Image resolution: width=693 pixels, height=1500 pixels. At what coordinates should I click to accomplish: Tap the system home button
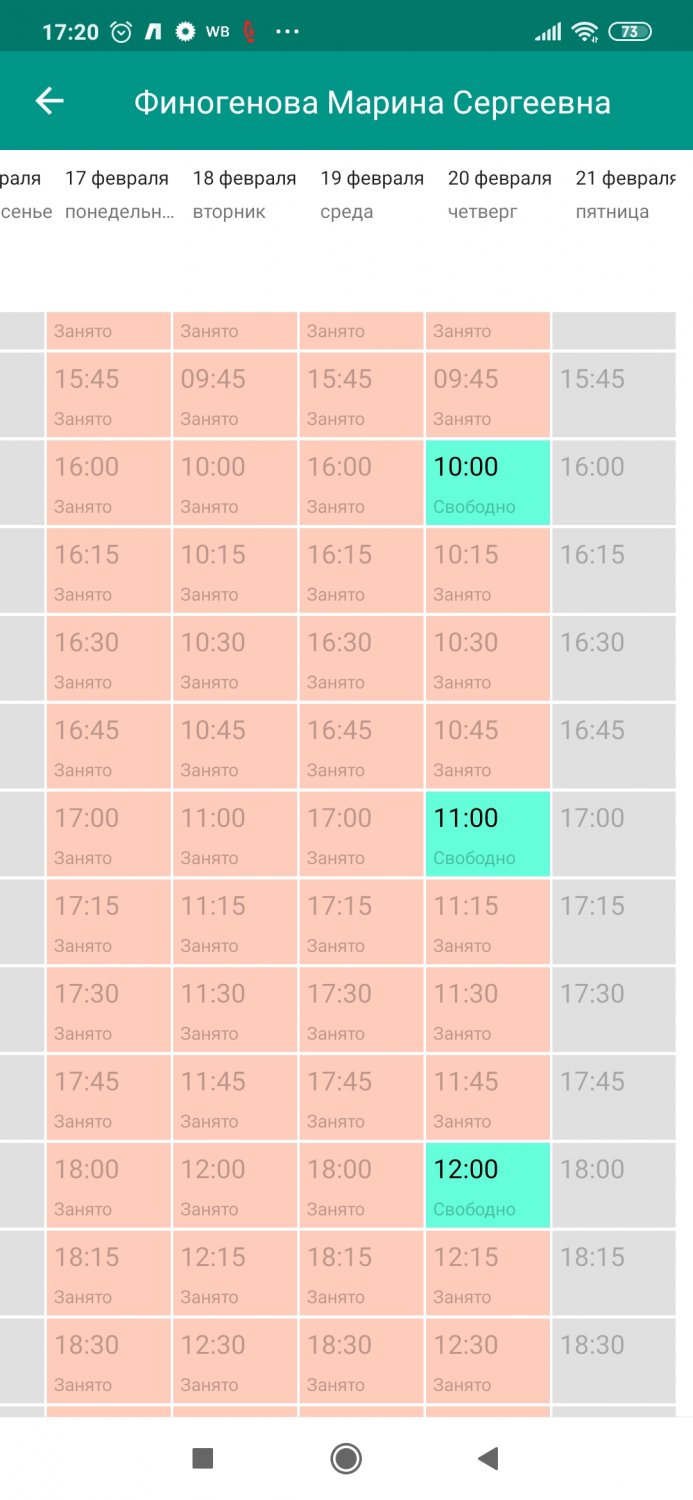click(x=346, y=1459)
